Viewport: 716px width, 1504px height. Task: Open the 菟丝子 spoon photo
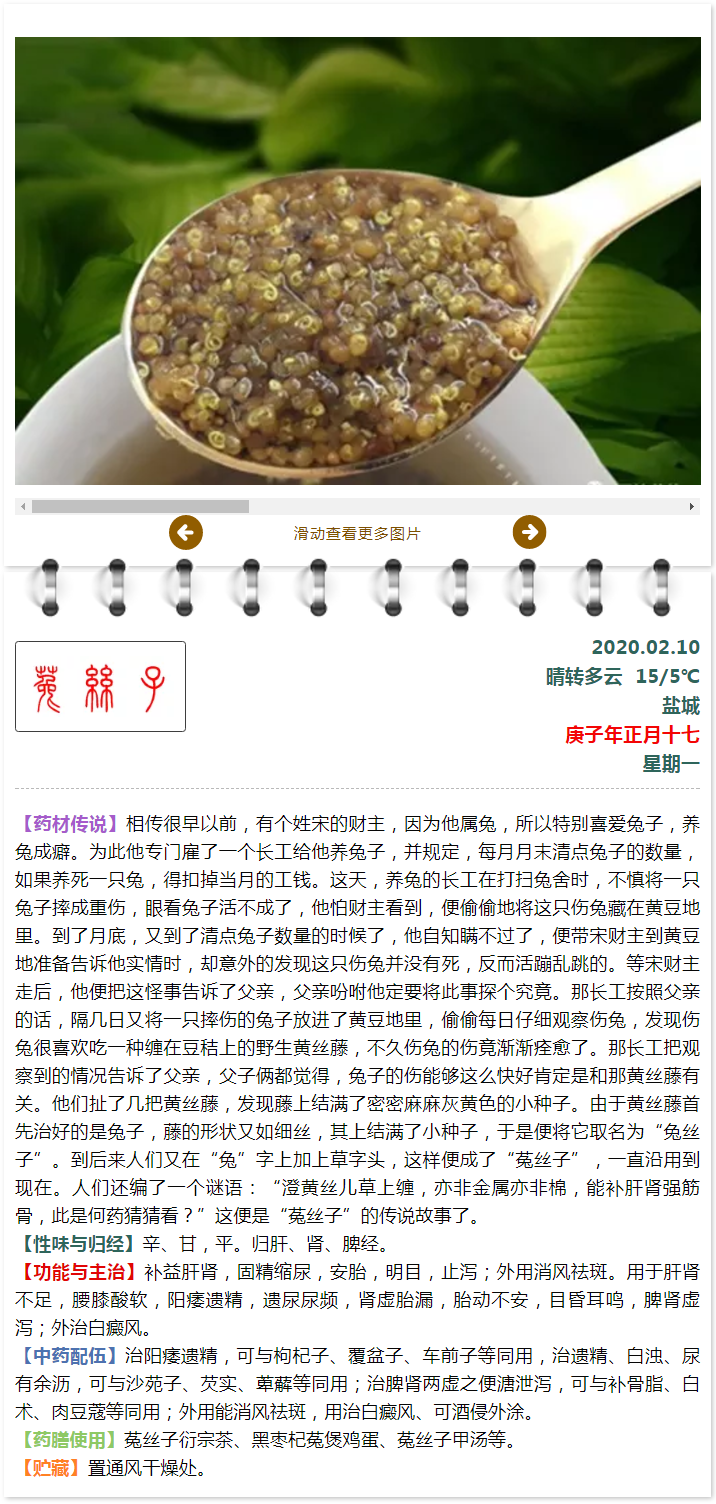tap(357, 262)
